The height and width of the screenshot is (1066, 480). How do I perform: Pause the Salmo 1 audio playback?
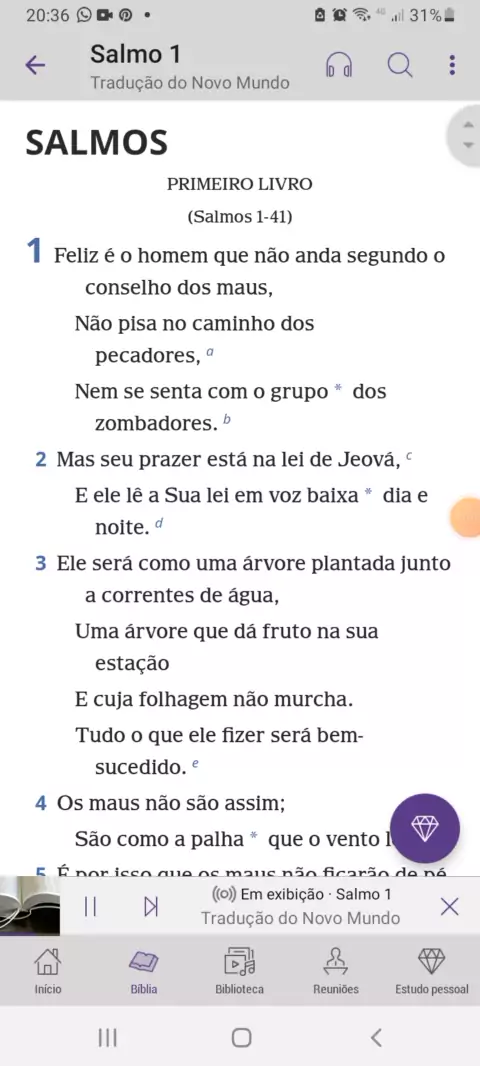(x=90, y=906)
